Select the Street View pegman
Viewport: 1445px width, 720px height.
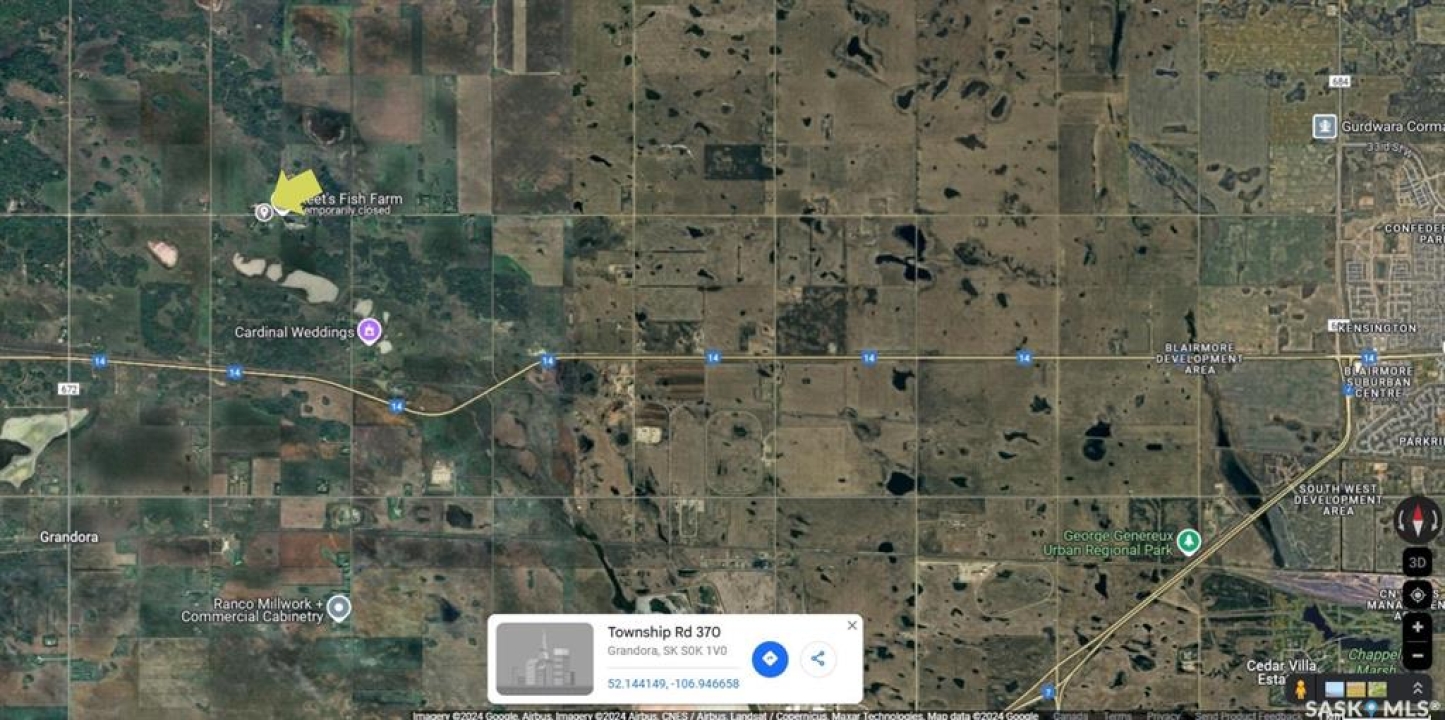click(x=1300, y=689)
